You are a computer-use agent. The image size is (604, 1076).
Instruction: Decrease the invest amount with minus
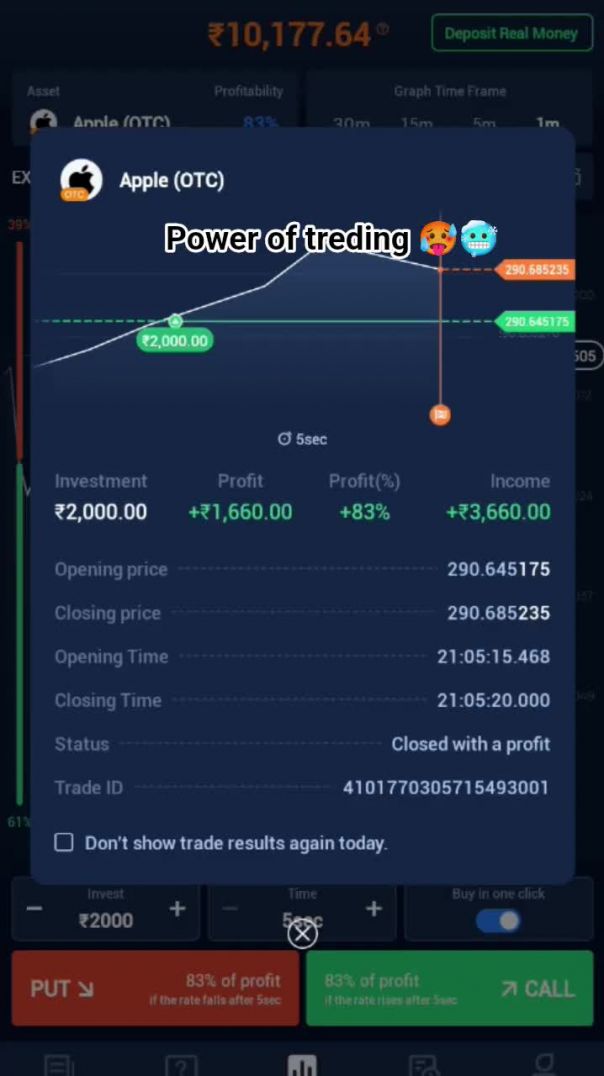coord(35,909)
